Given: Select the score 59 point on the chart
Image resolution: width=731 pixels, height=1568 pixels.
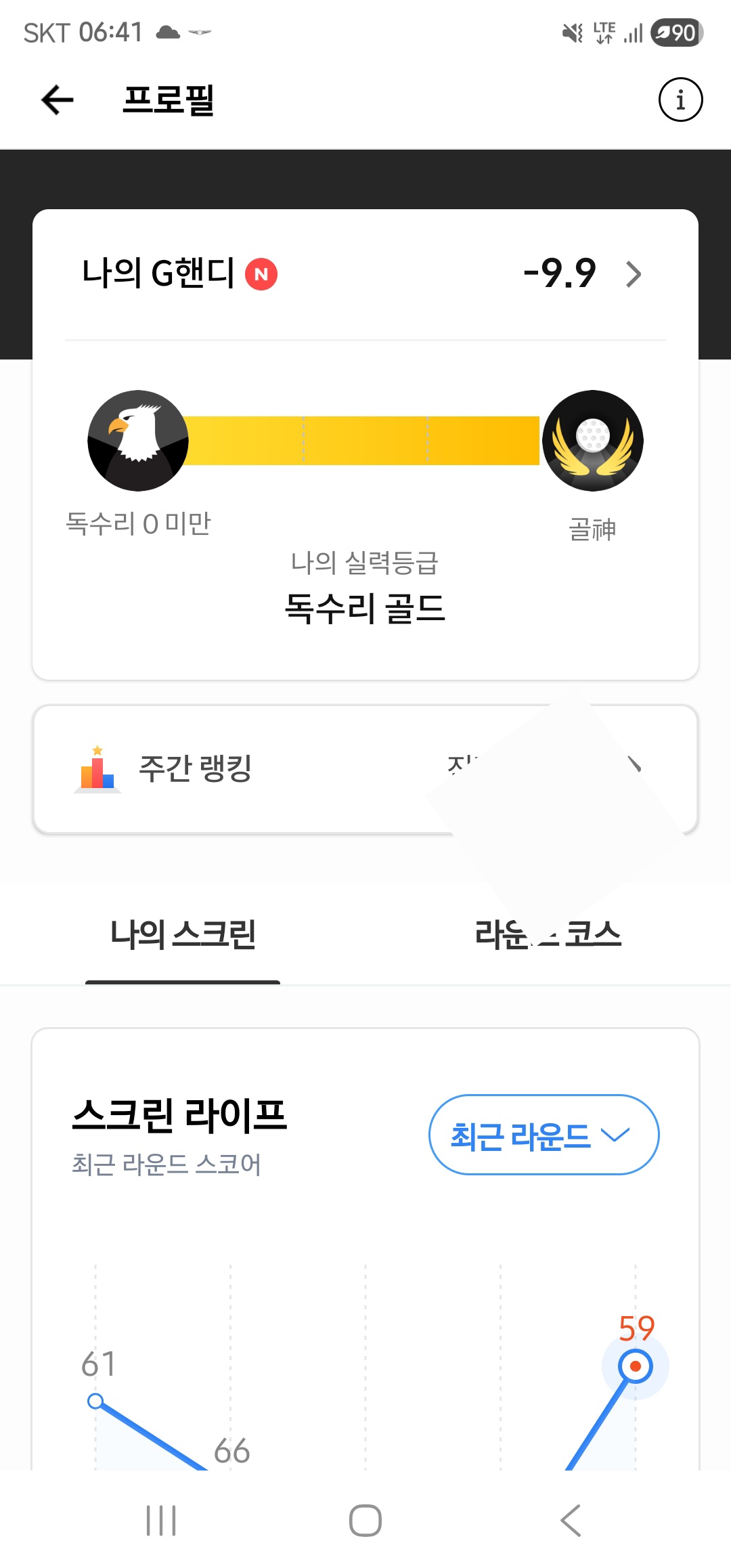Looking at the screenshot, I should (636, 1366).
